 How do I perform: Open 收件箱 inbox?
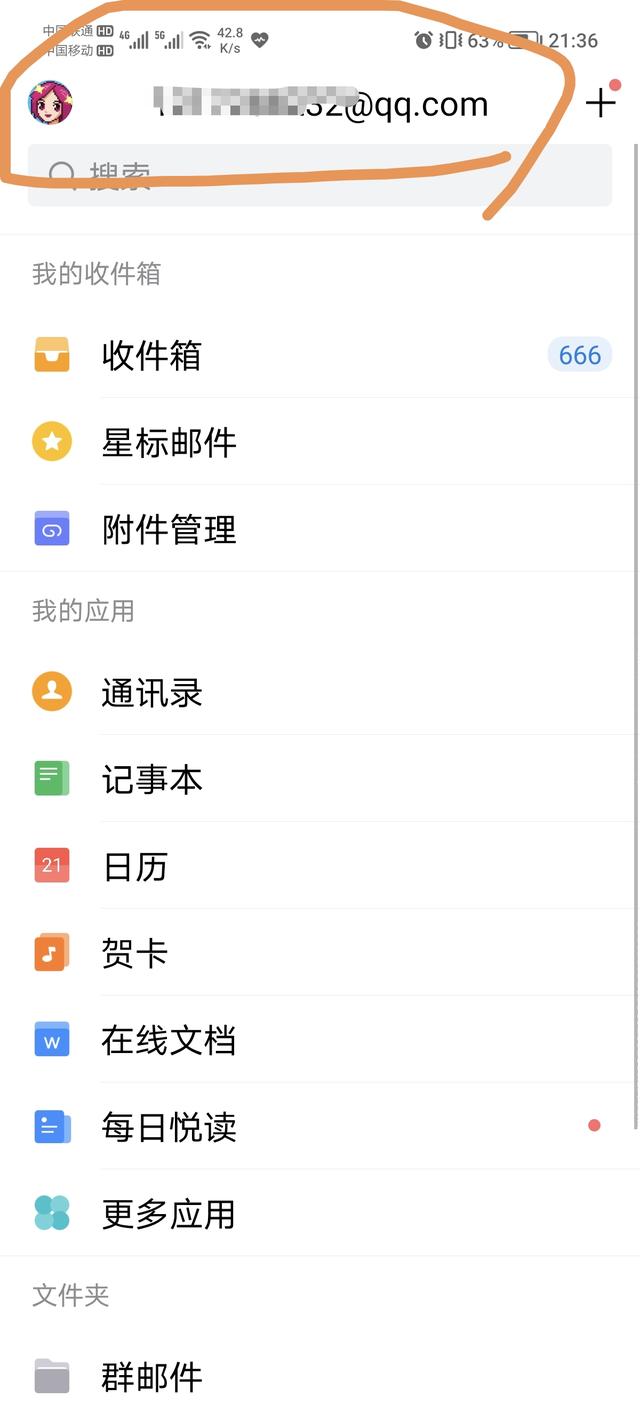(x=320, y=355)
